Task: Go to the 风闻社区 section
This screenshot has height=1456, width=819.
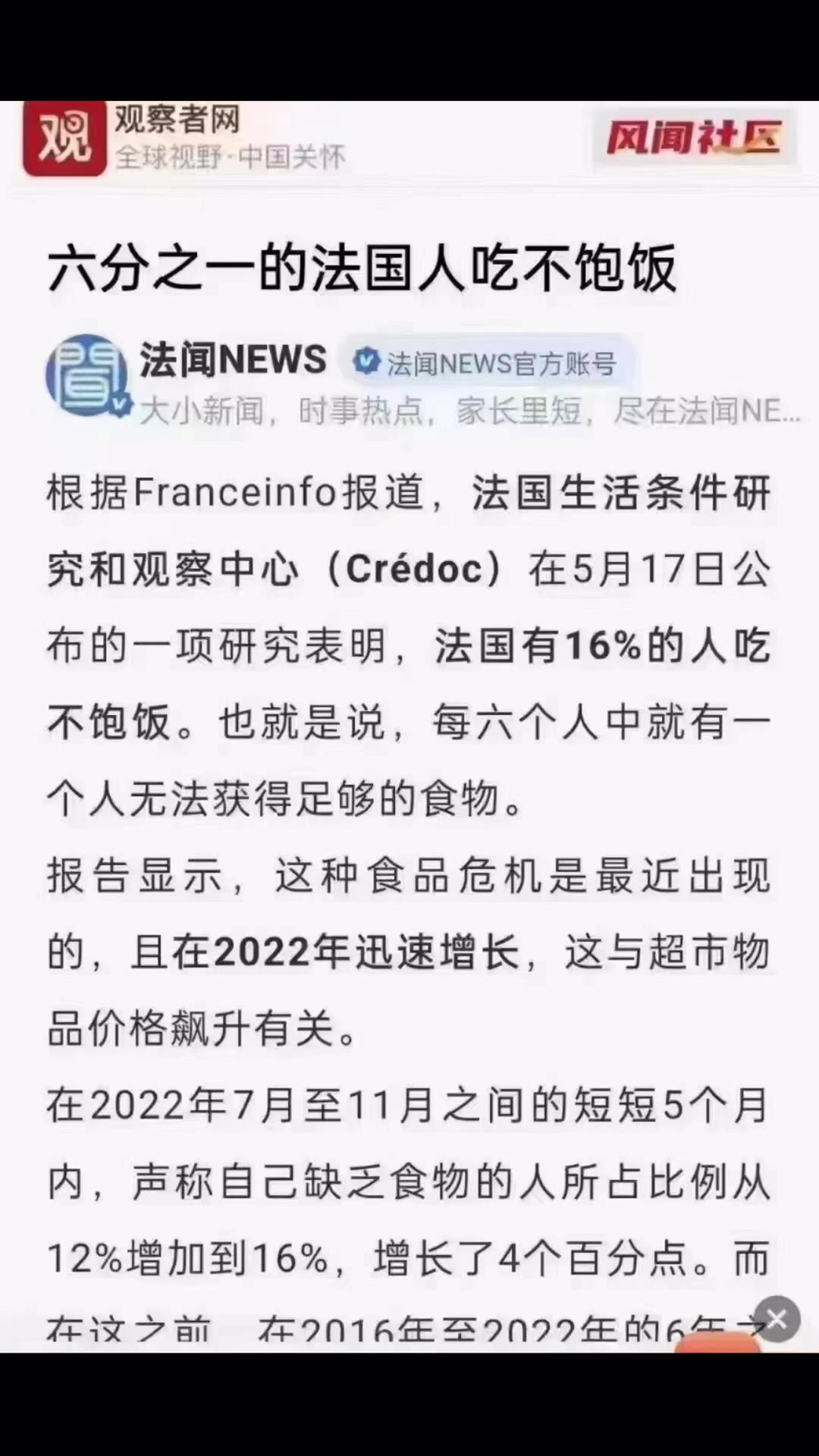Action: pos(693,138)
